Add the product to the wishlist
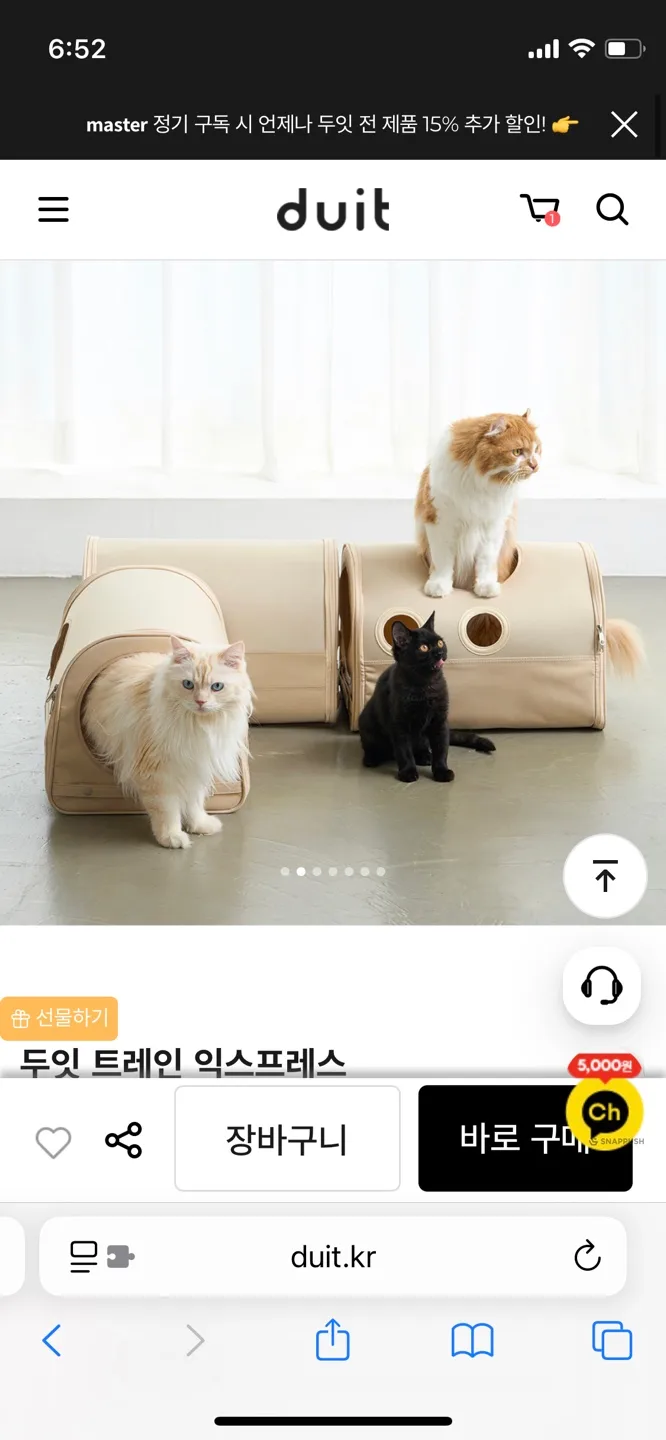Screen dimensions: 666x1440 53,1142
